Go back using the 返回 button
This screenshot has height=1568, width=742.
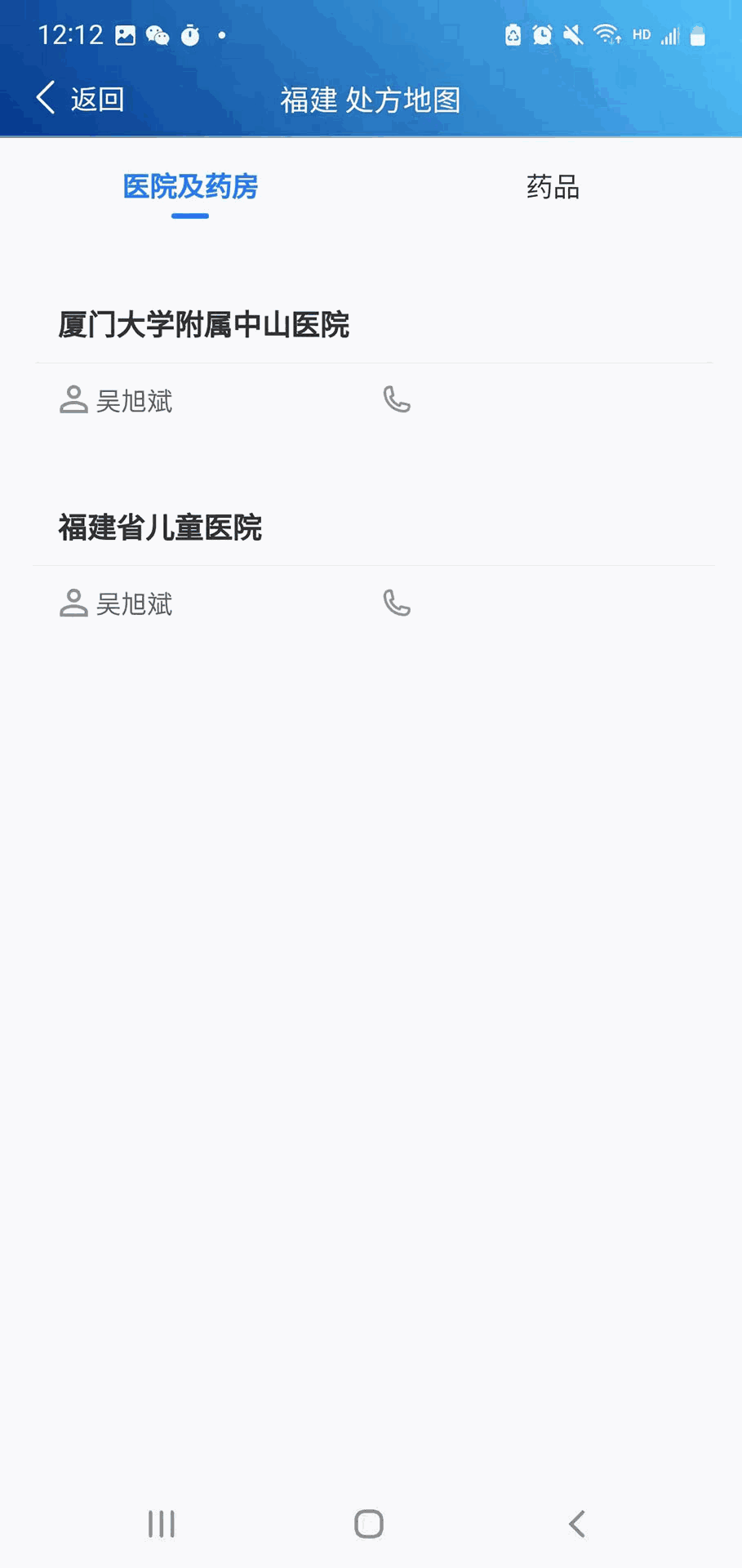80,99
